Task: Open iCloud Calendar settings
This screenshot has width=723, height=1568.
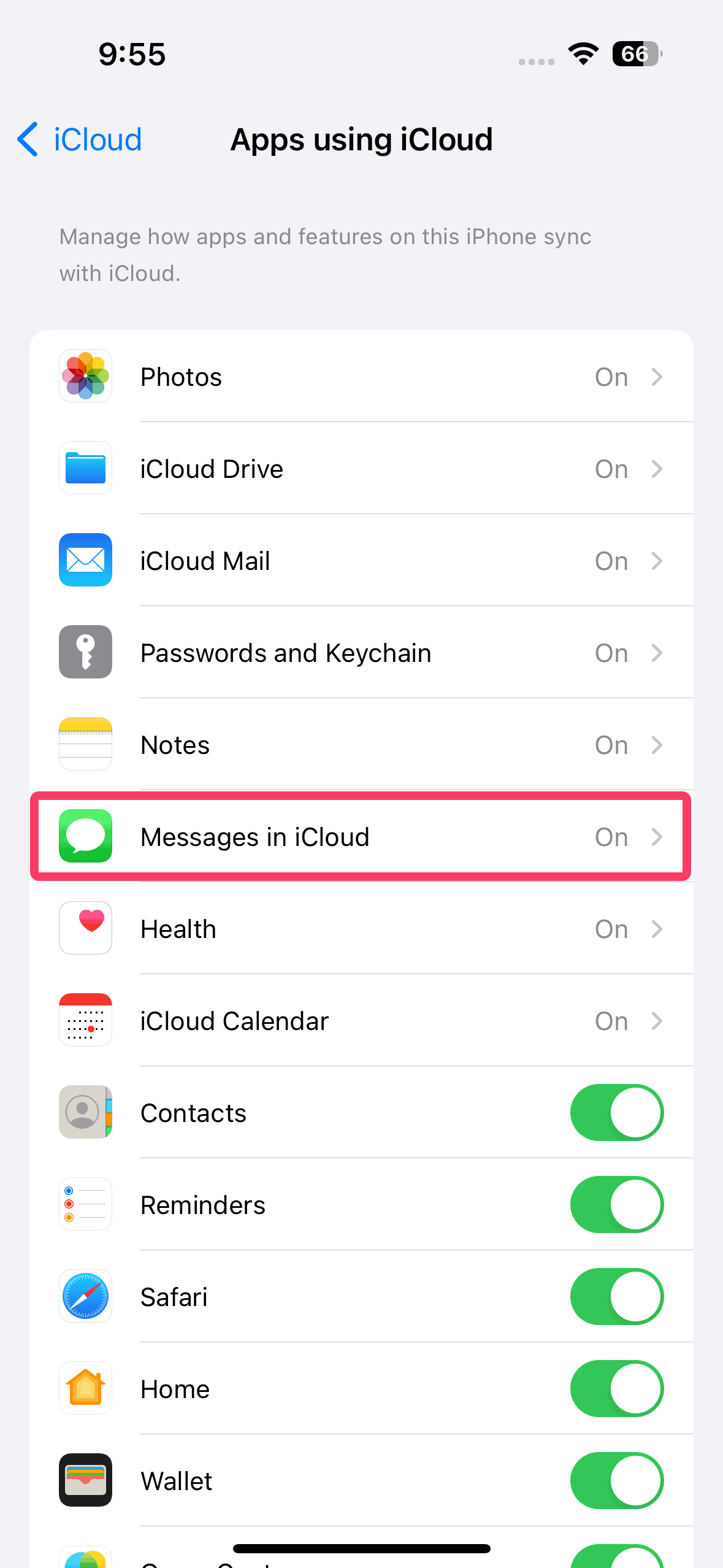Action: click(361, 1021)
